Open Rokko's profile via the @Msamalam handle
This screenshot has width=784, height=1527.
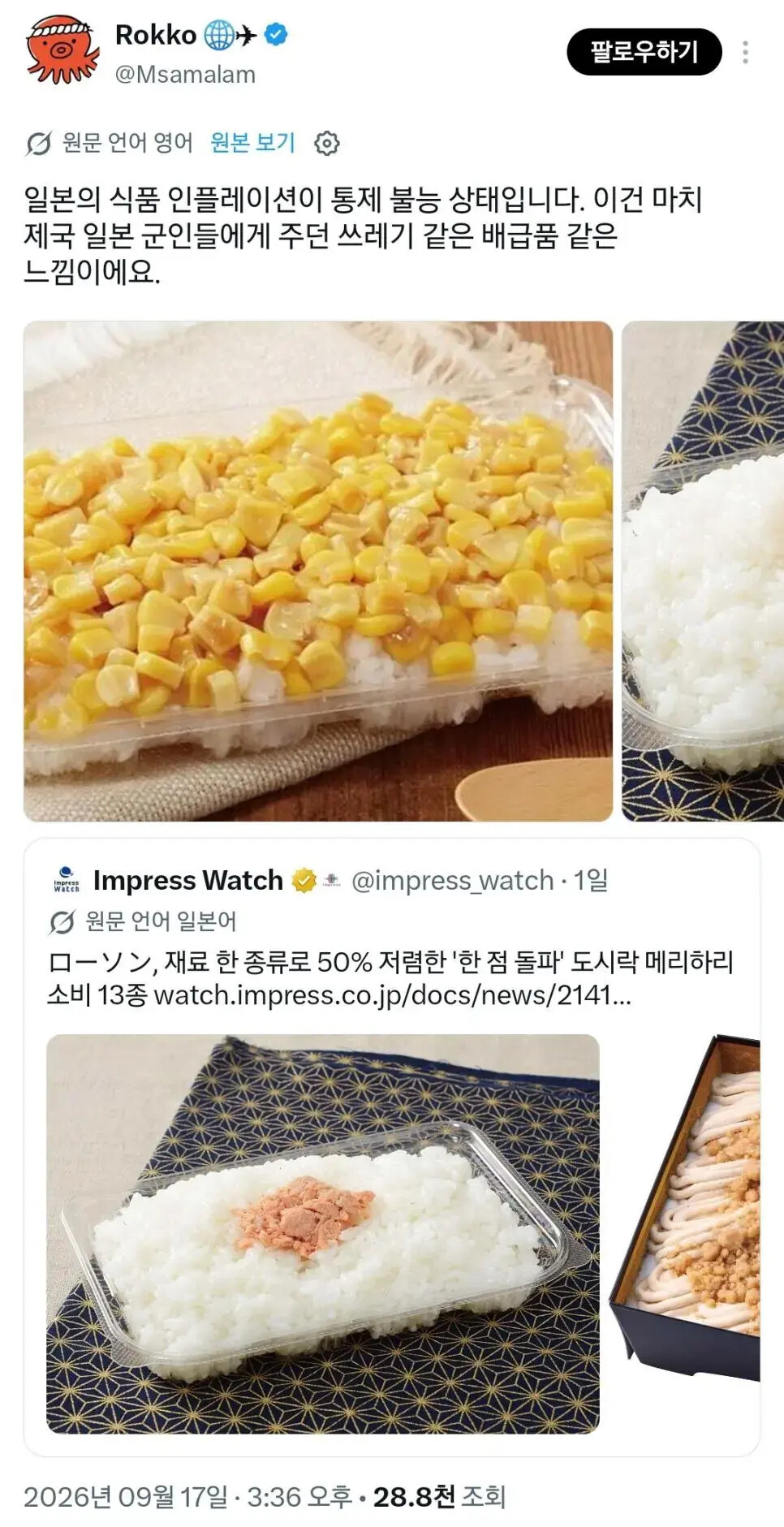point(185,75)
